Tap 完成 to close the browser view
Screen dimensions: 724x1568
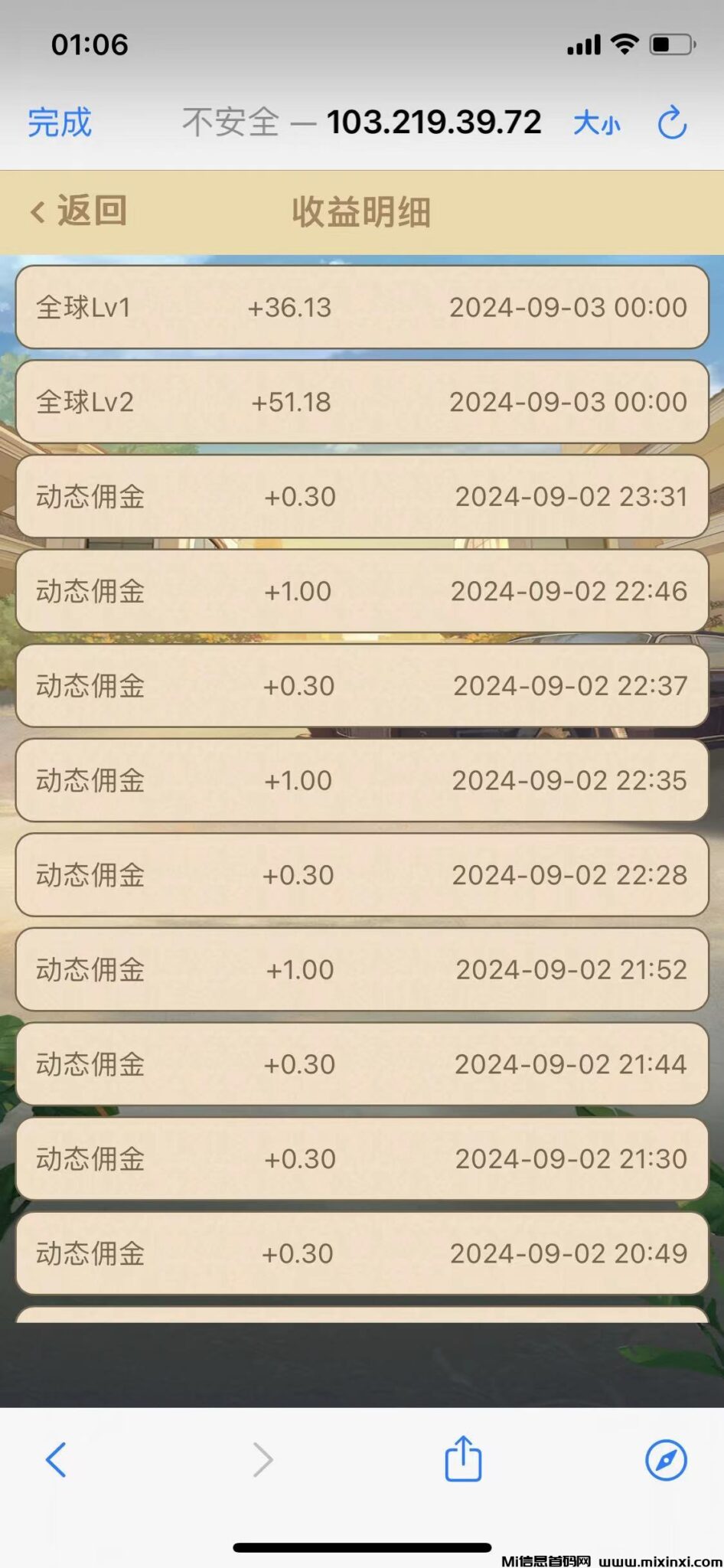point(58,122)
